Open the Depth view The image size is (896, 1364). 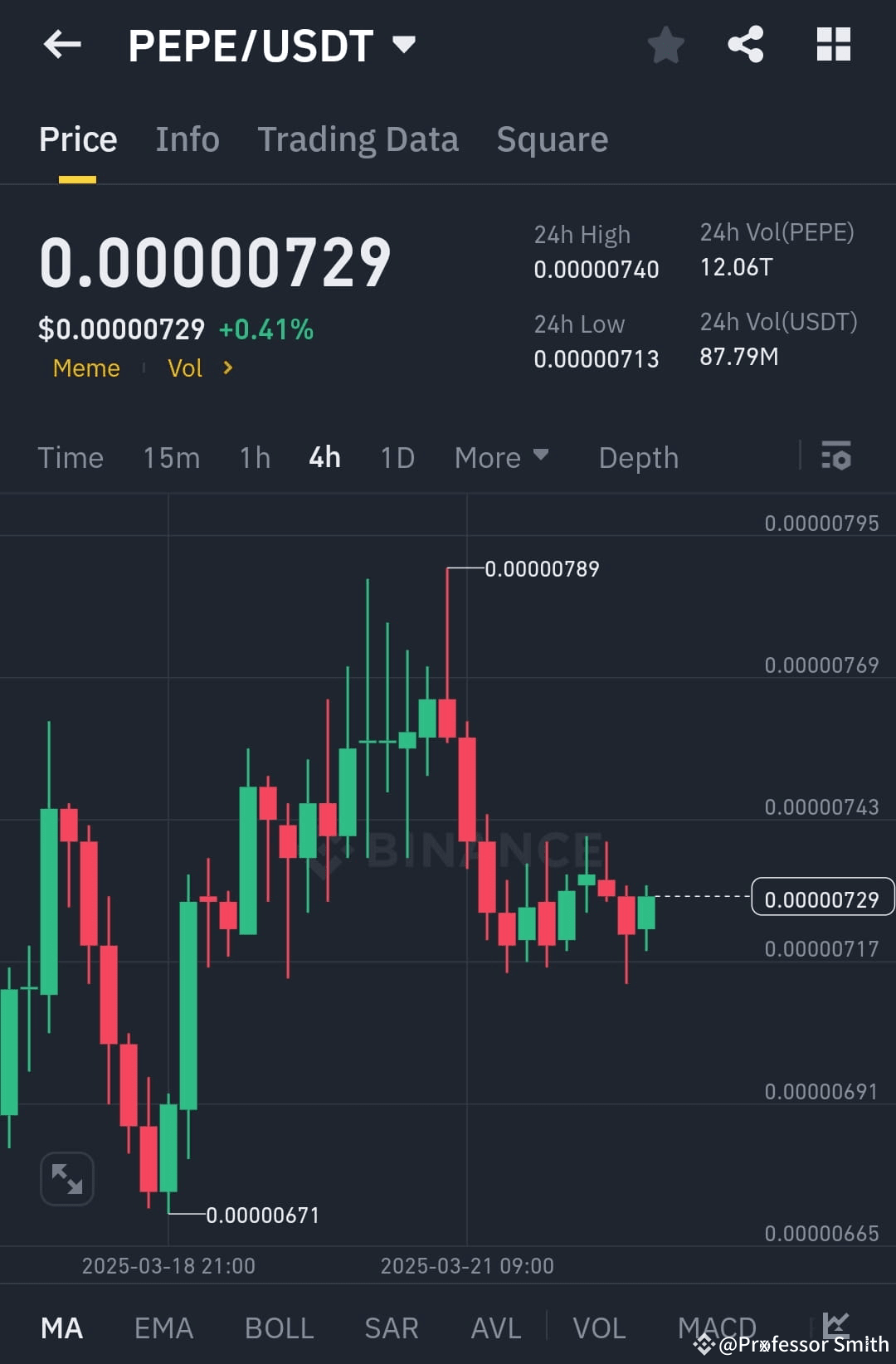pos(637,457)
